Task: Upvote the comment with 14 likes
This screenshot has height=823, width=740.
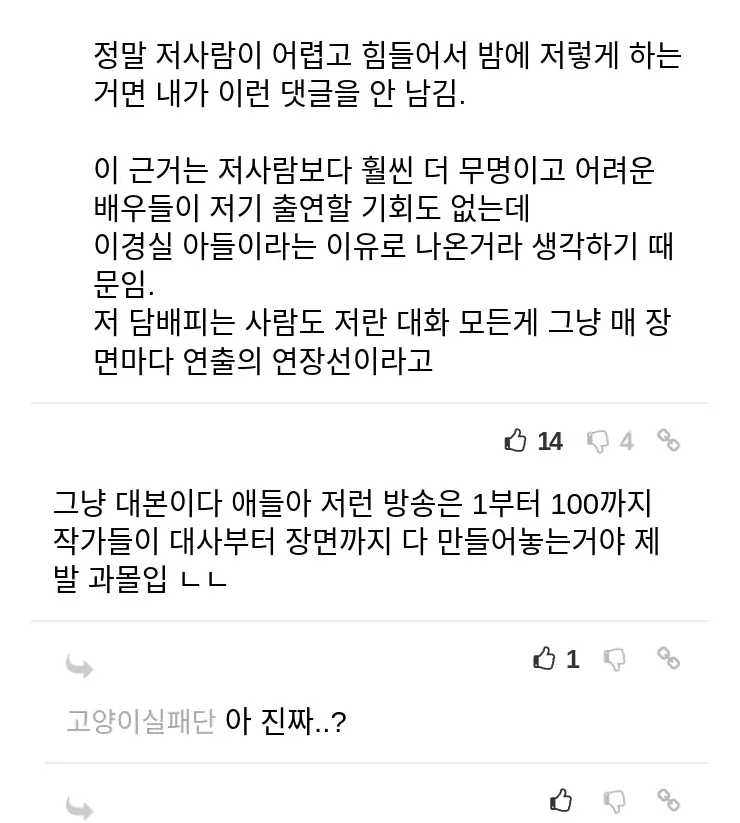Action: pos(516,440)
